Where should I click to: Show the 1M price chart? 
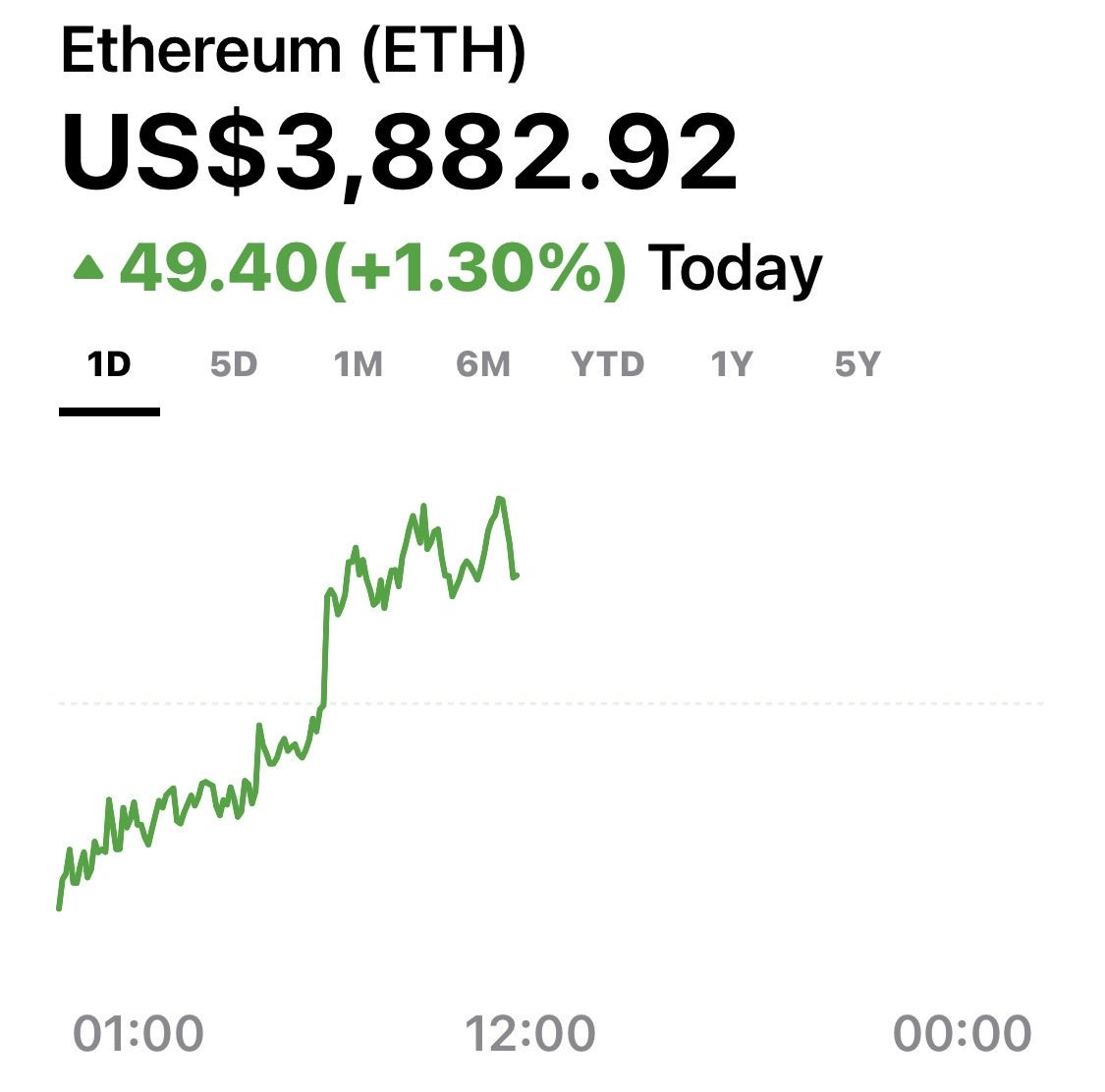358,364
